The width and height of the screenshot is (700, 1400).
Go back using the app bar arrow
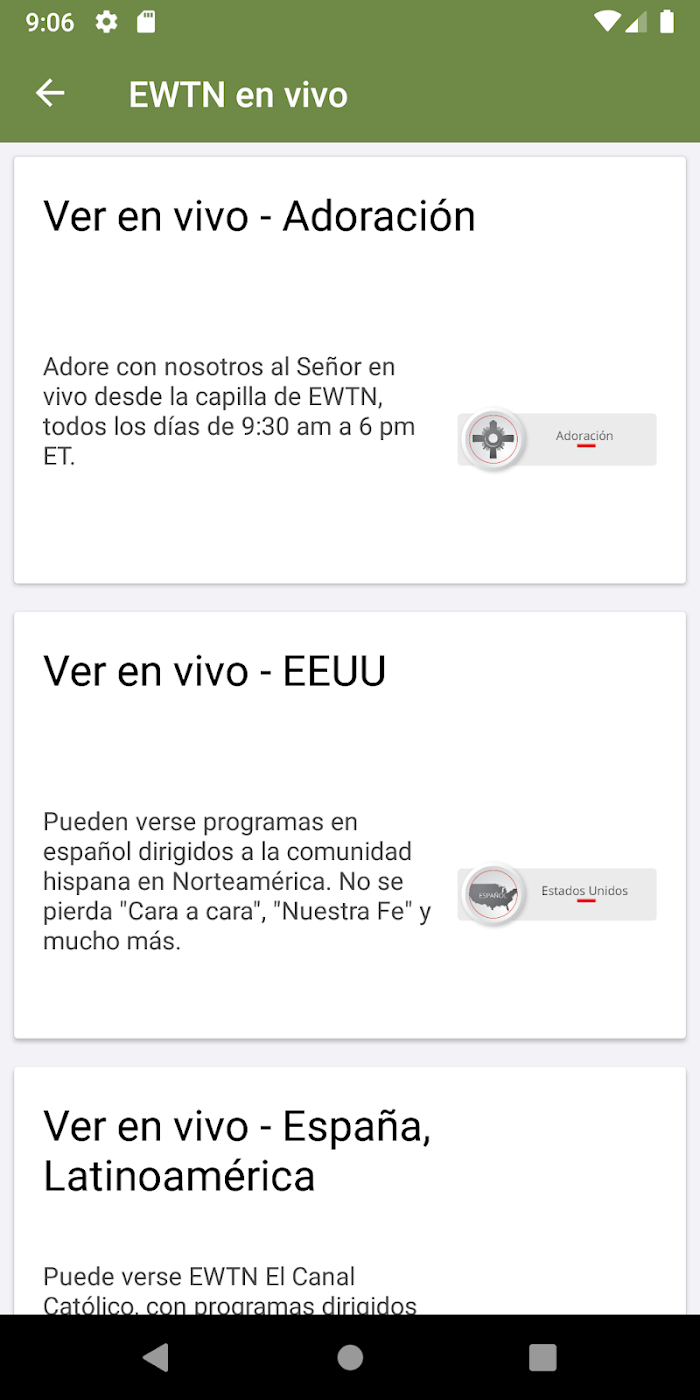tap(50, 94)
